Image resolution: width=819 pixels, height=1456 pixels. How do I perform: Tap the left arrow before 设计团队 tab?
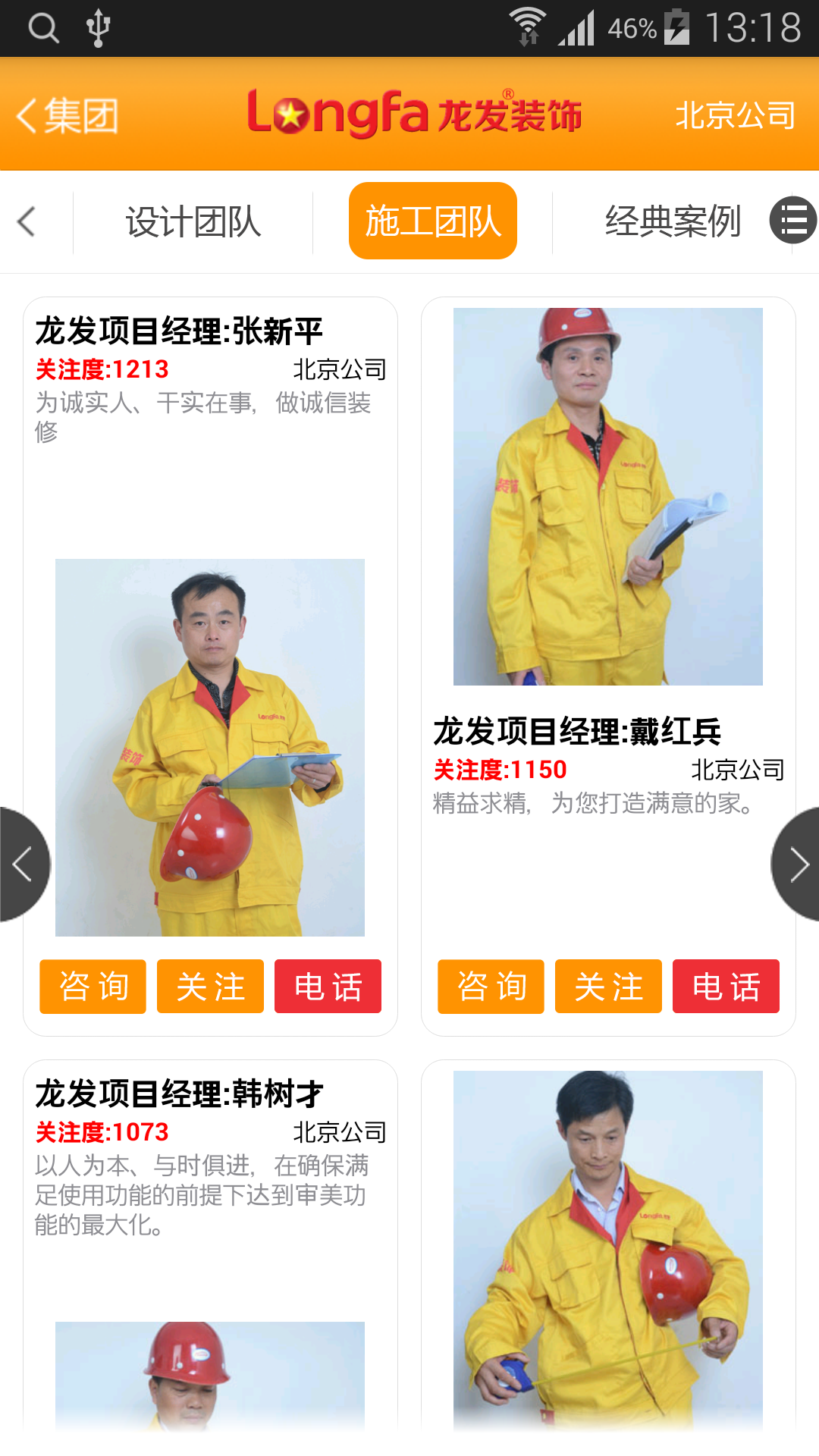click(27, 222)
